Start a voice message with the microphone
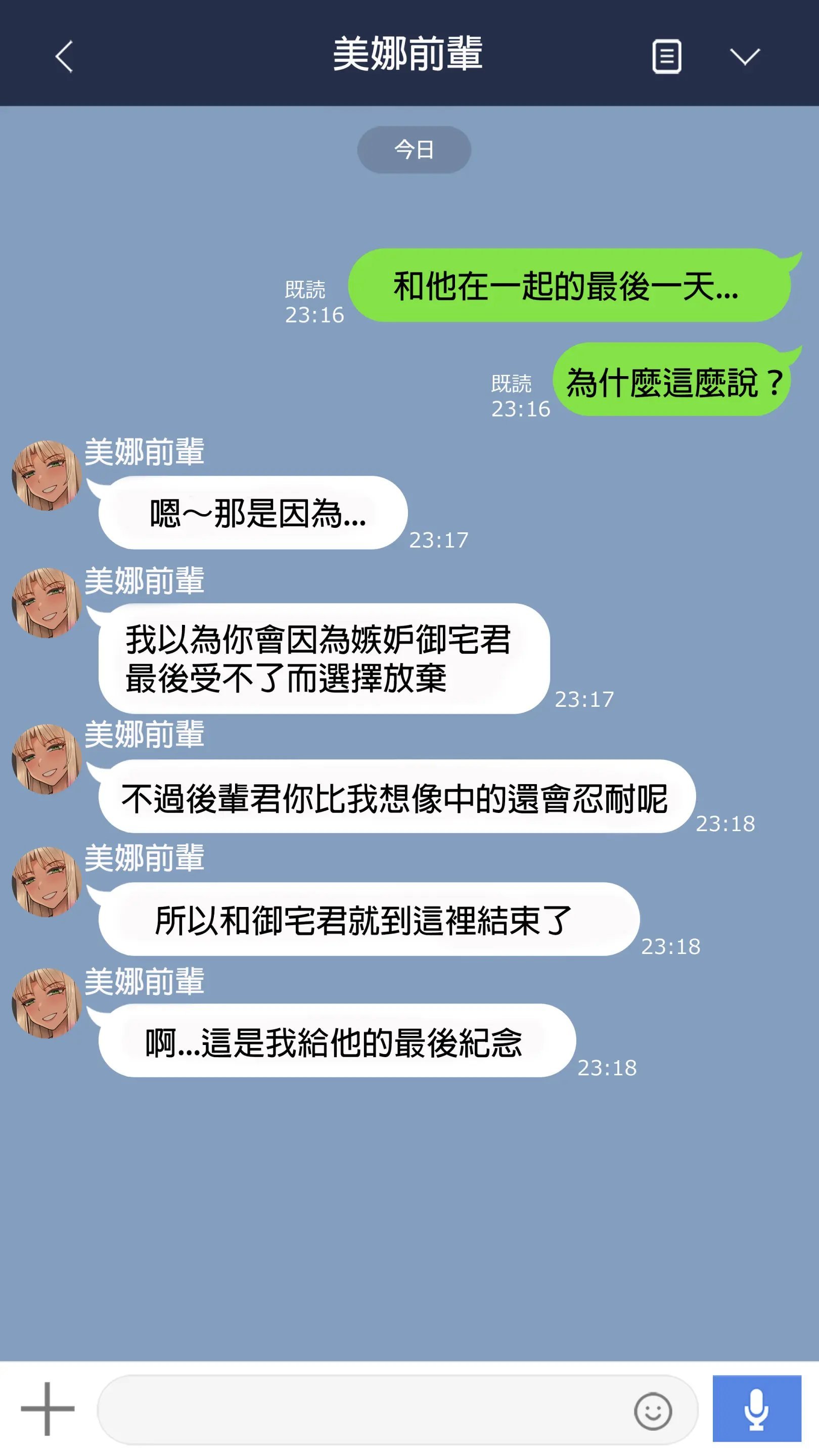Image resolution: width=819 pixels, height=1456 pixels. 756,1408
